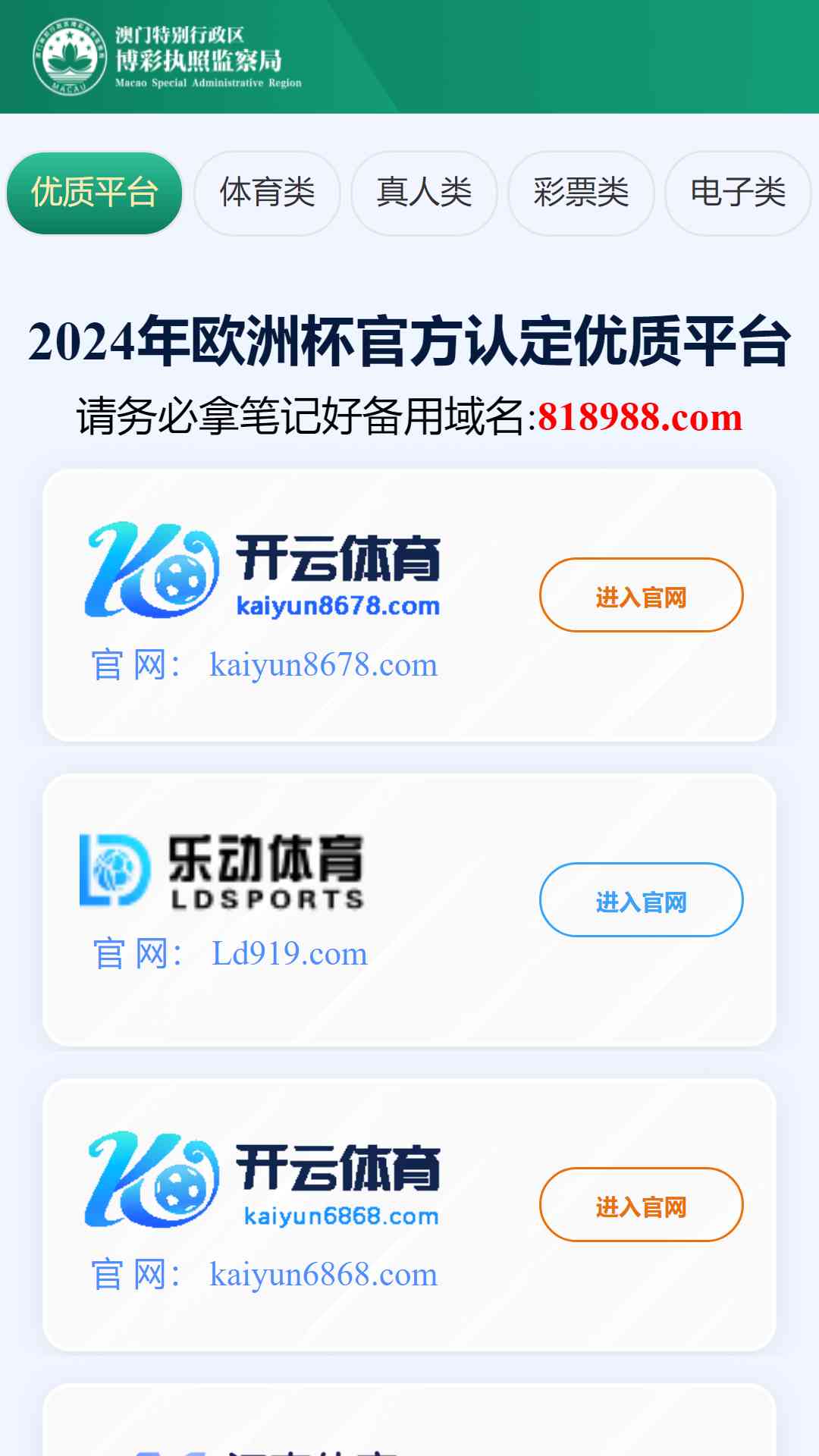This screenshot has height=1456, width=819.
Task: Open the kaiyun6868.com official site link
Action: tap(323, 1275)
